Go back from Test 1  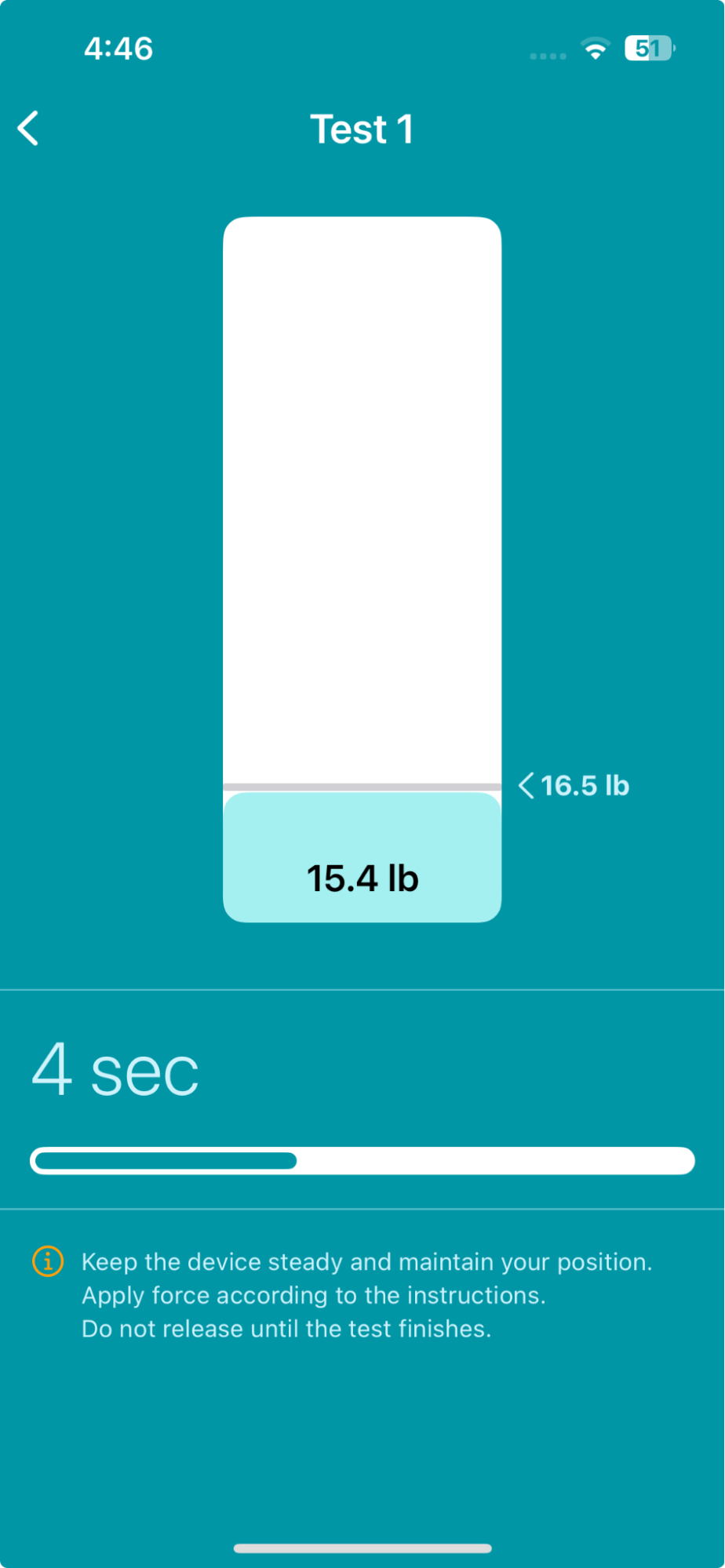pos(28,129)
